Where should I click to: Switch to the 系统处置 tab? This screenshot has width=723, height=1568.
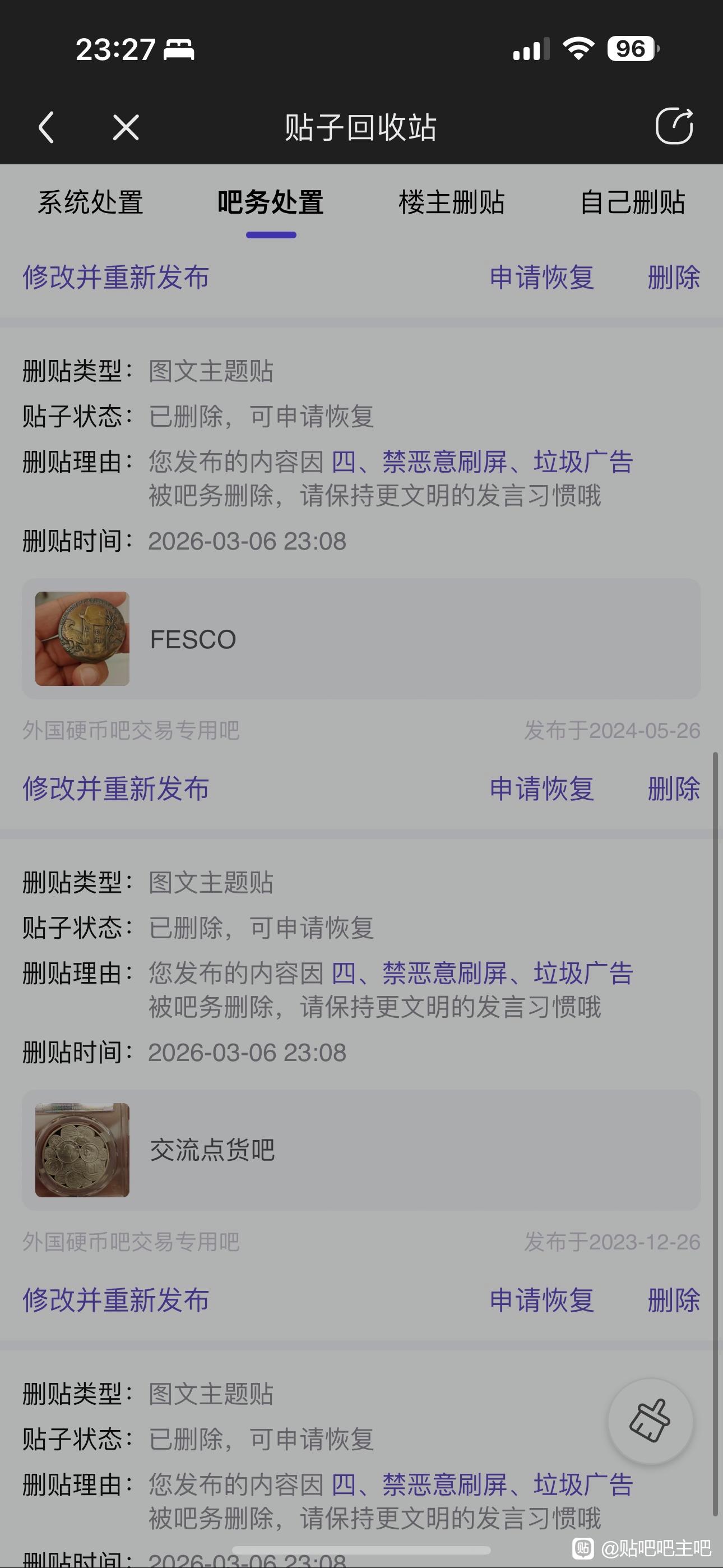click(x=90, y=202)
